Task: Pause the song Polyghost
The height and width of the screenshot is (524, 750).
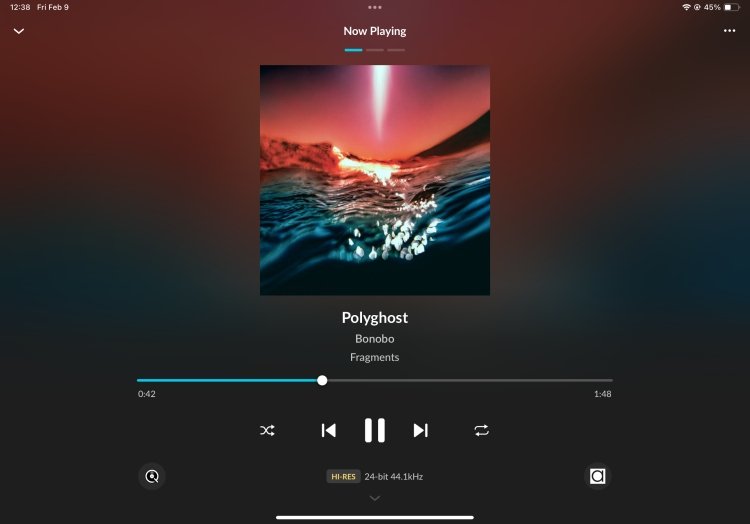Action: coord(375,430)
